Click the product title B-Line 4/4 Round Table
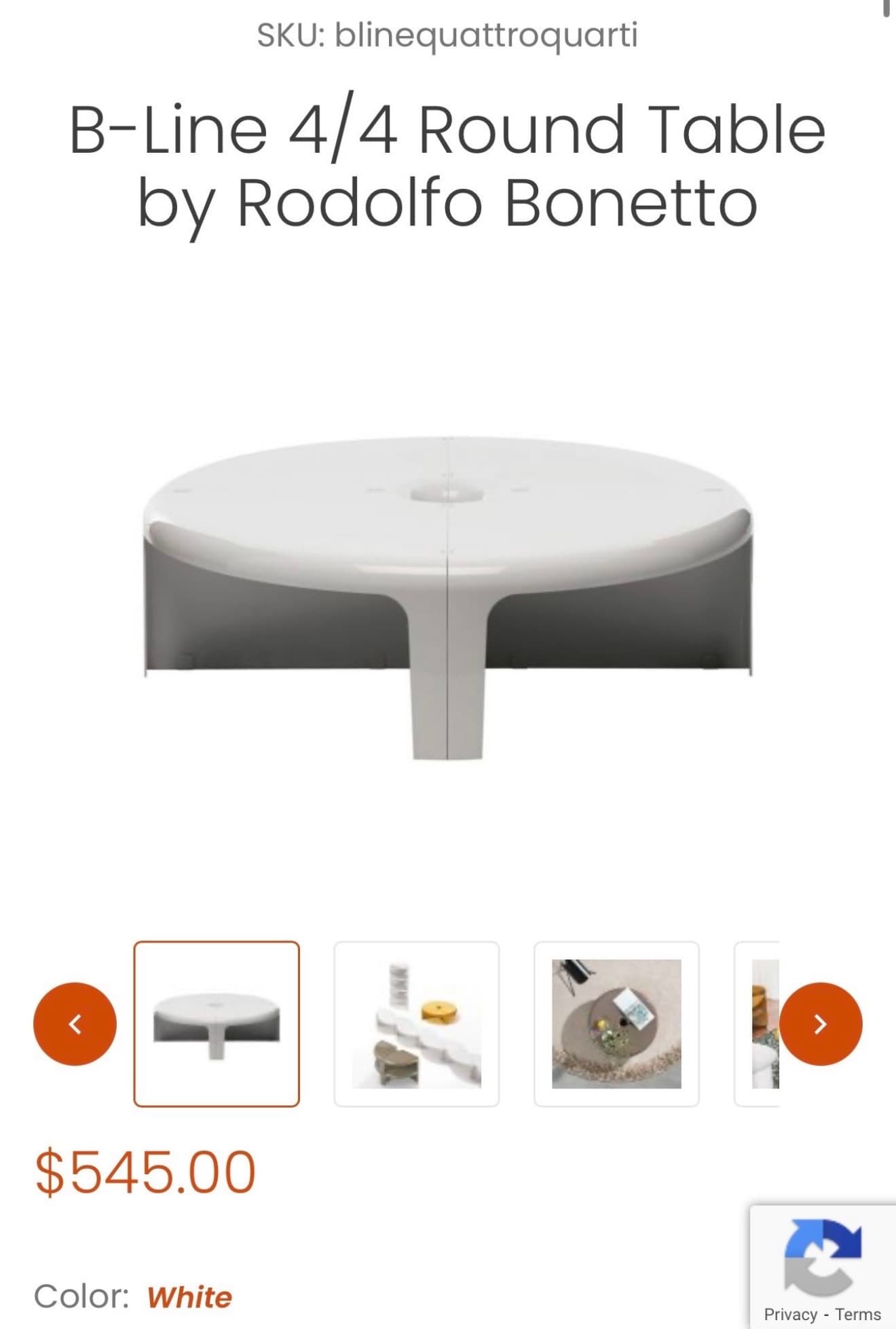Screen dimensions: 896x1329 point(448,163)
